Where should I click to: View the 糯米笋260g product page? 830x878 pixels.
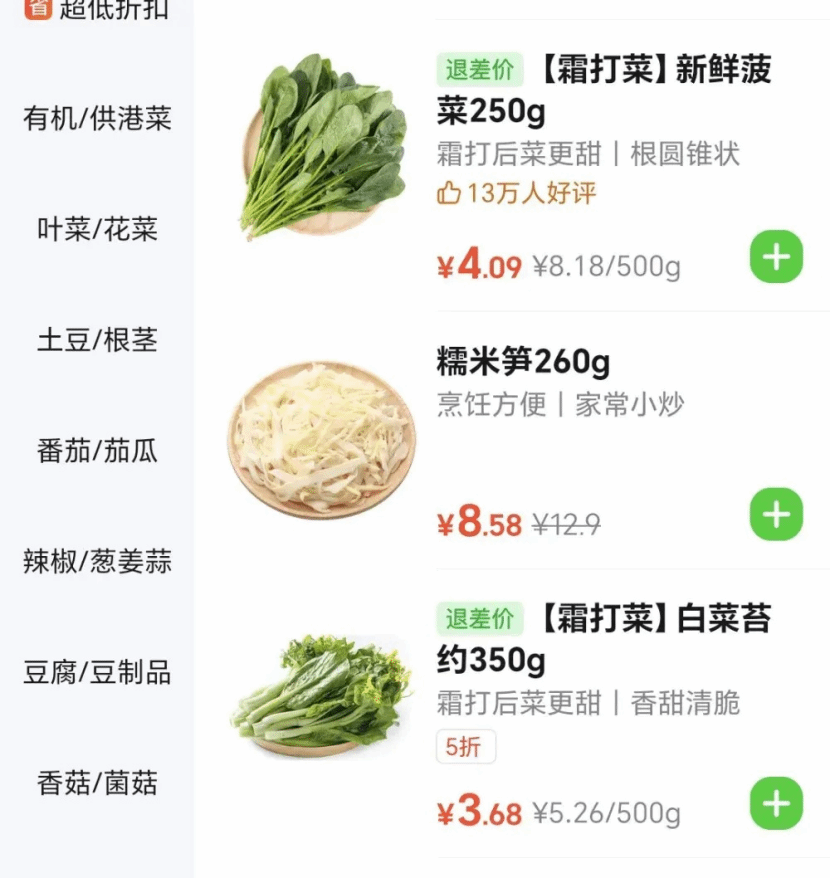point(523,362)
